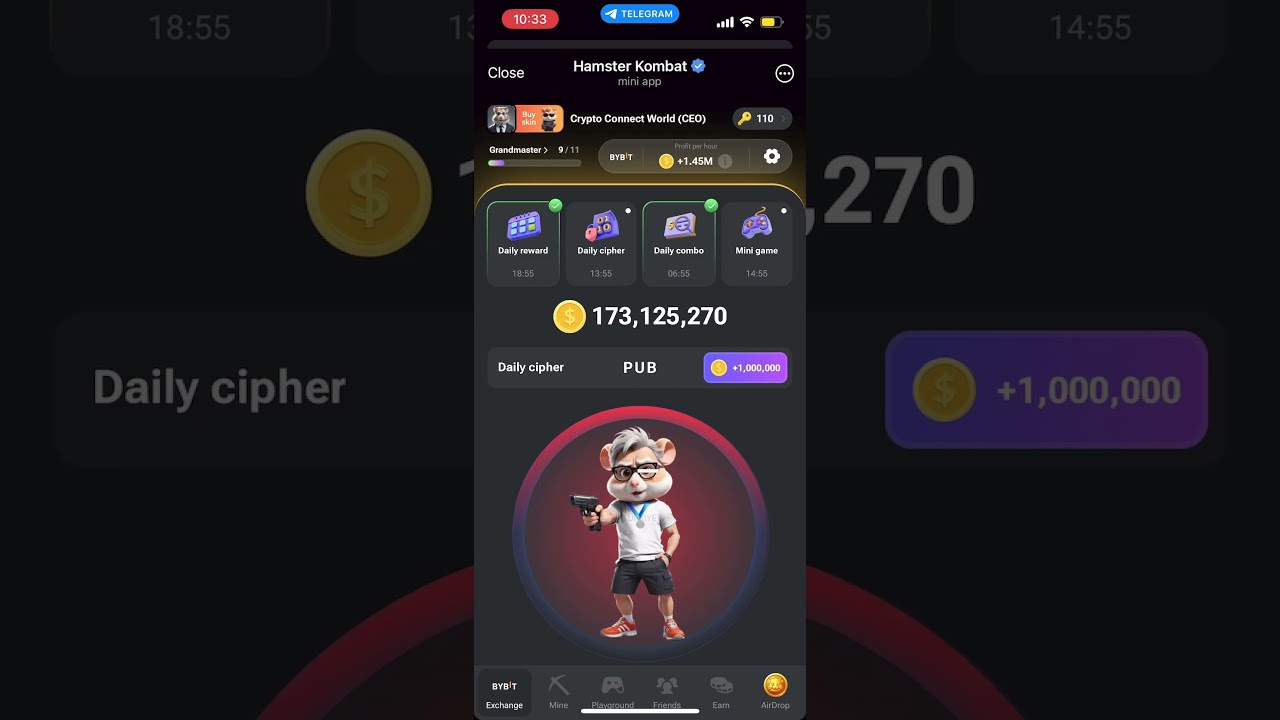Open the Daily cipher card

[x=601, y=243]
